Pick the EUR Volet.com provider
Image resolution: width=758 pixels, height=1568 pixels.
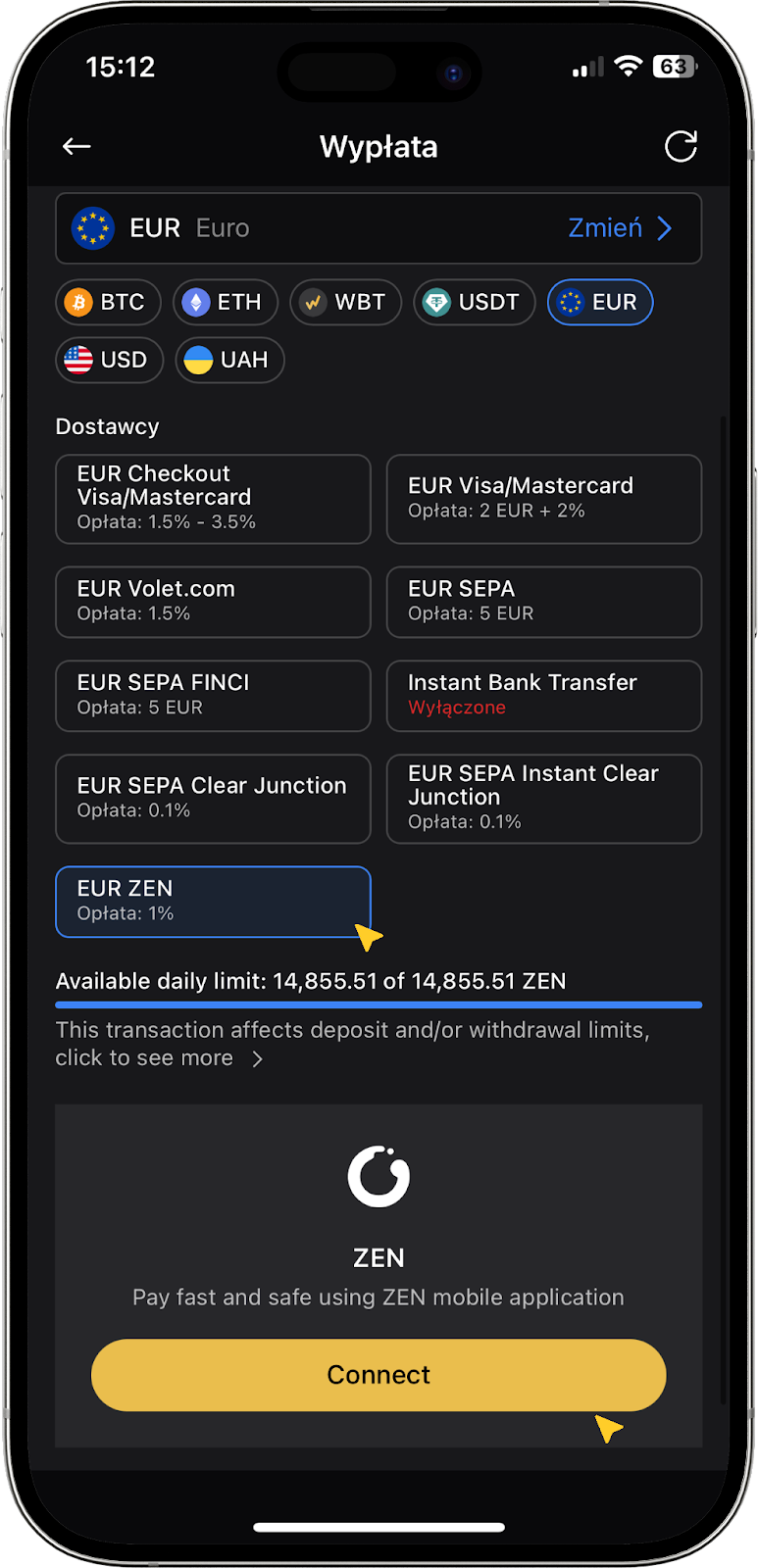[x=213, y=601]
